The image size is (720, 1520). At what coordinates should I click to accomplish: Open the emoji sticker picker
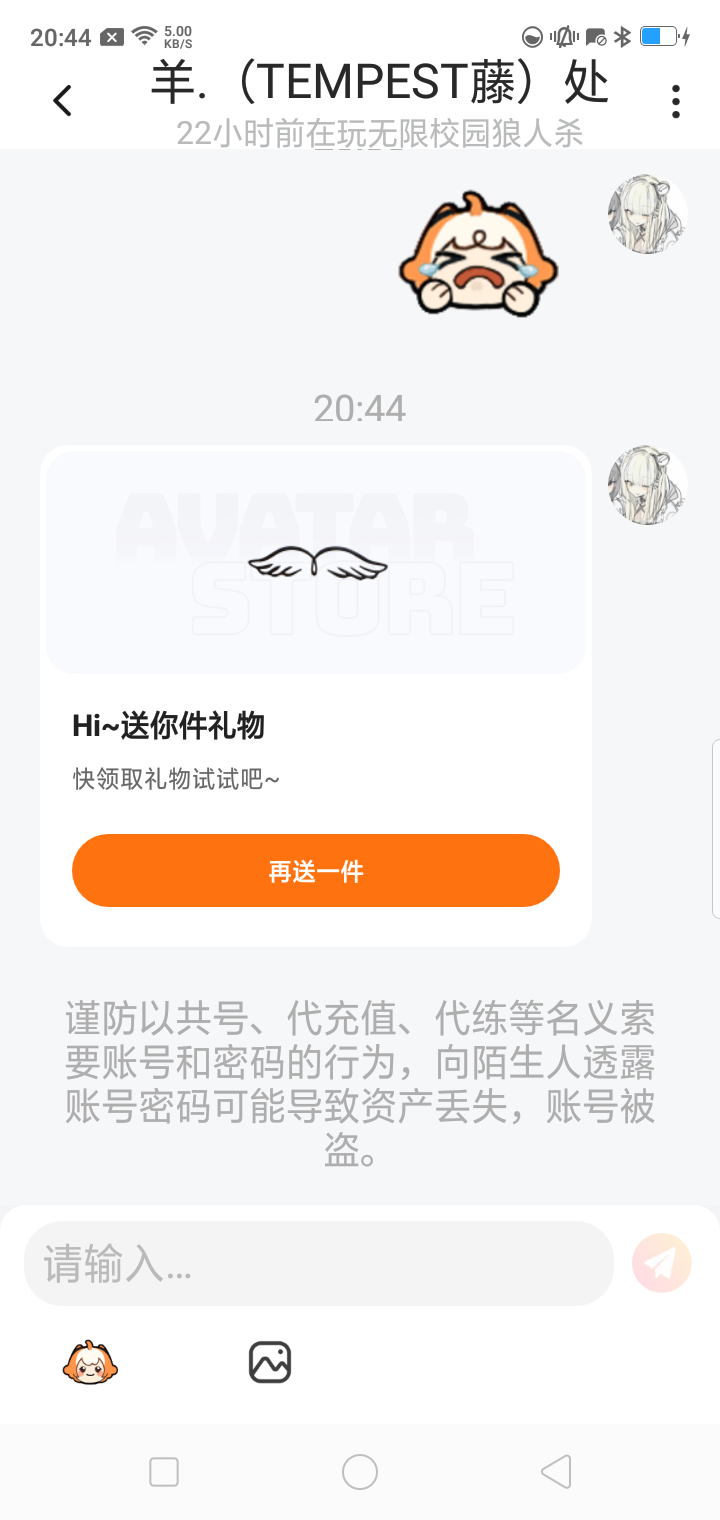pyautogui.click(x=90, y=1363)
